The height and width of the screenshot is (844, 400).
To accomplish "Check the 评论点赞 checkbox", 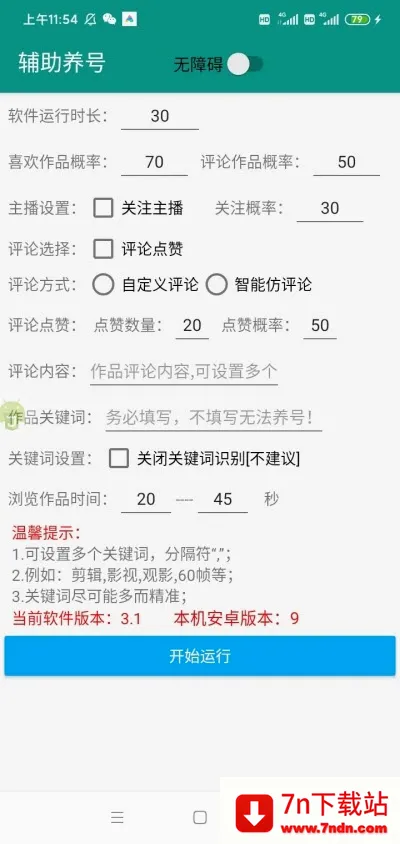I will [x=103, y=249].
